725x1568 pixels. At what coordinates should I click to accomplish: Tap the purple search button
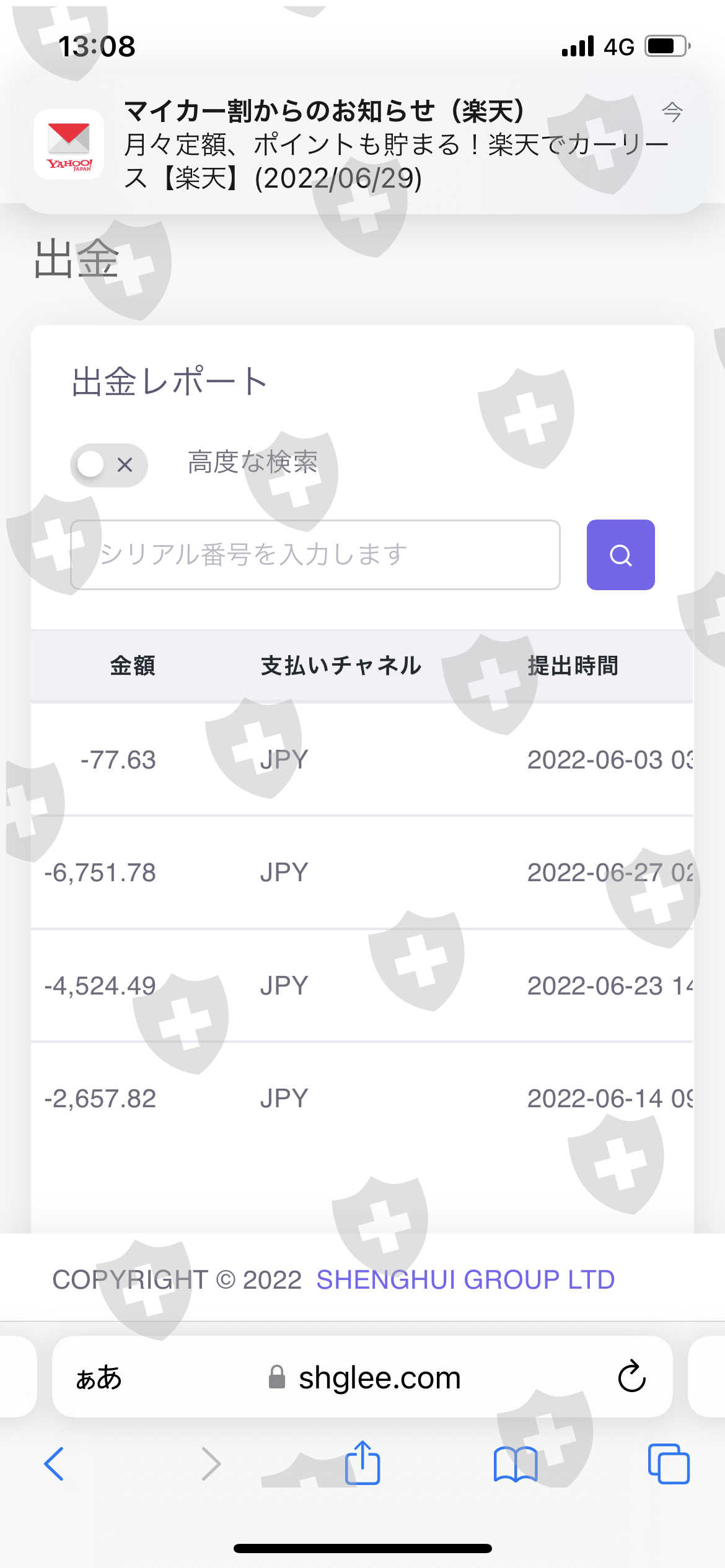(620, 555)
